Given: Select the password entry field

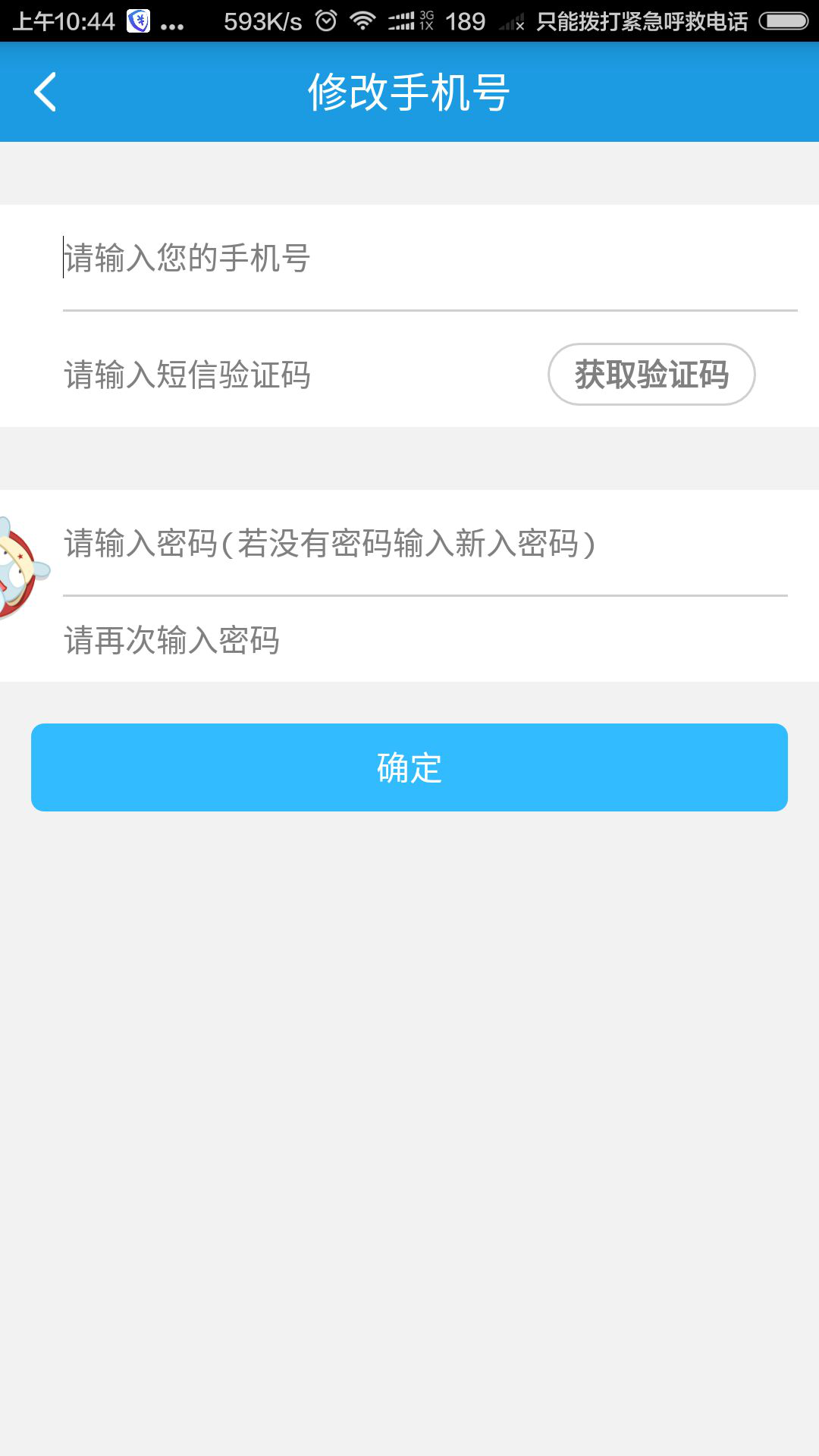Looking at the screenshot, I should [x=425, y=543].
